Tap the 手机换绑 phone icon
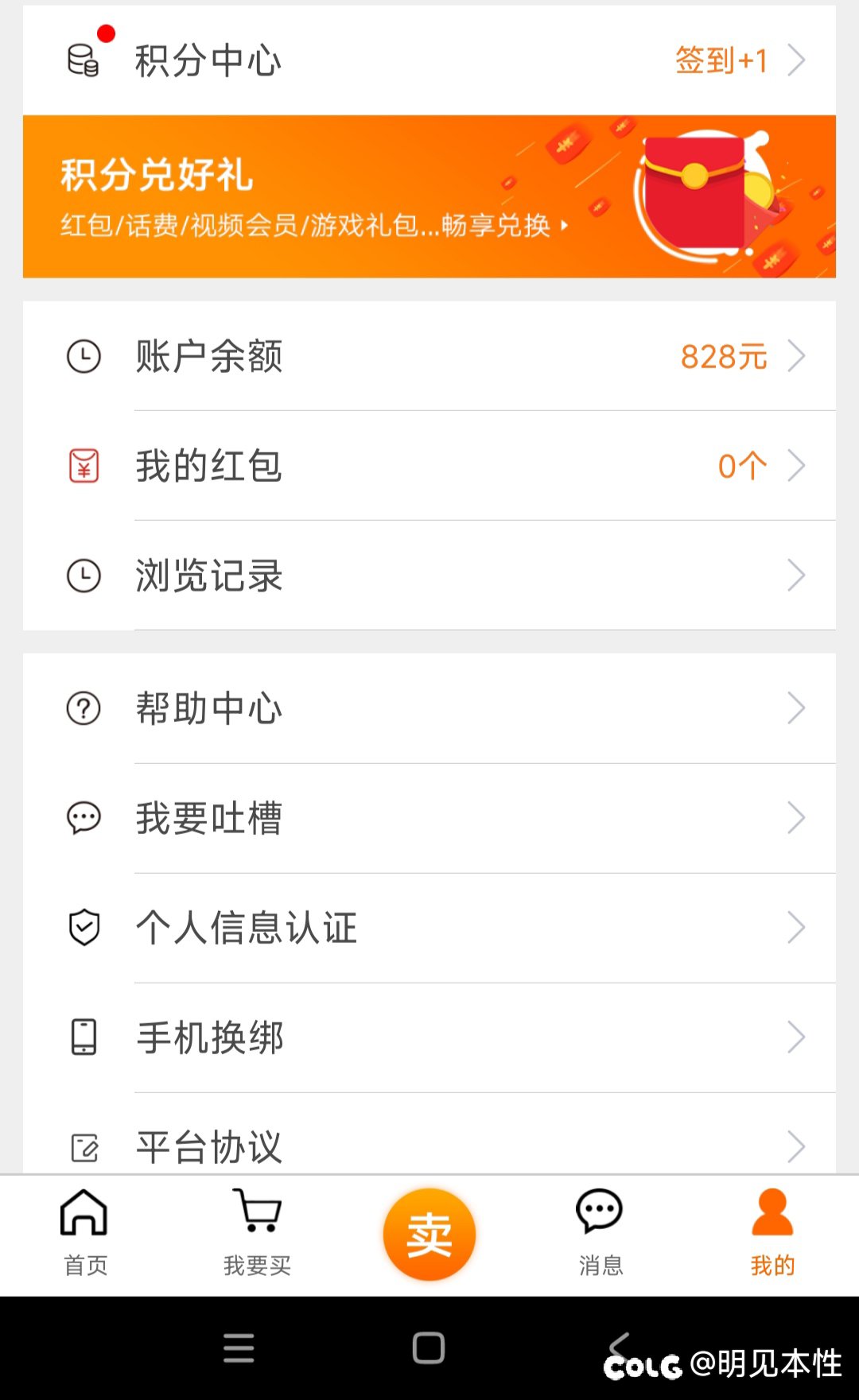859x1400 pixels. click(x=82, y=1036)
